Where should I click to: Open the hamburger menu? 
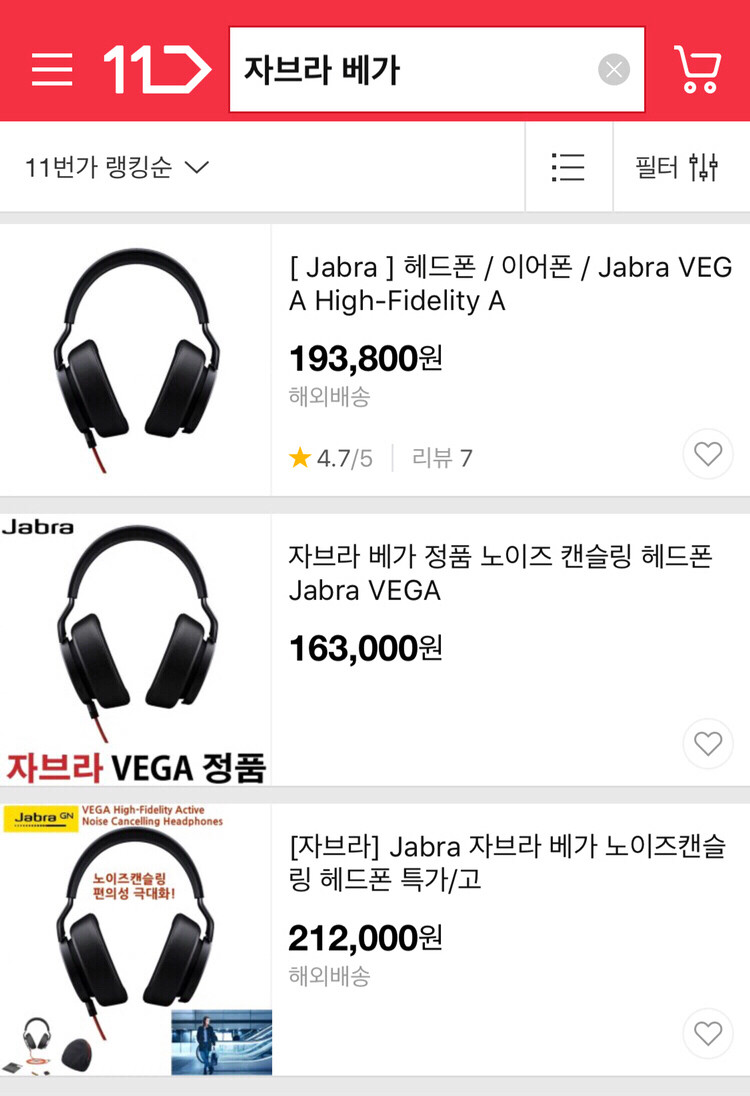point(51,70)
